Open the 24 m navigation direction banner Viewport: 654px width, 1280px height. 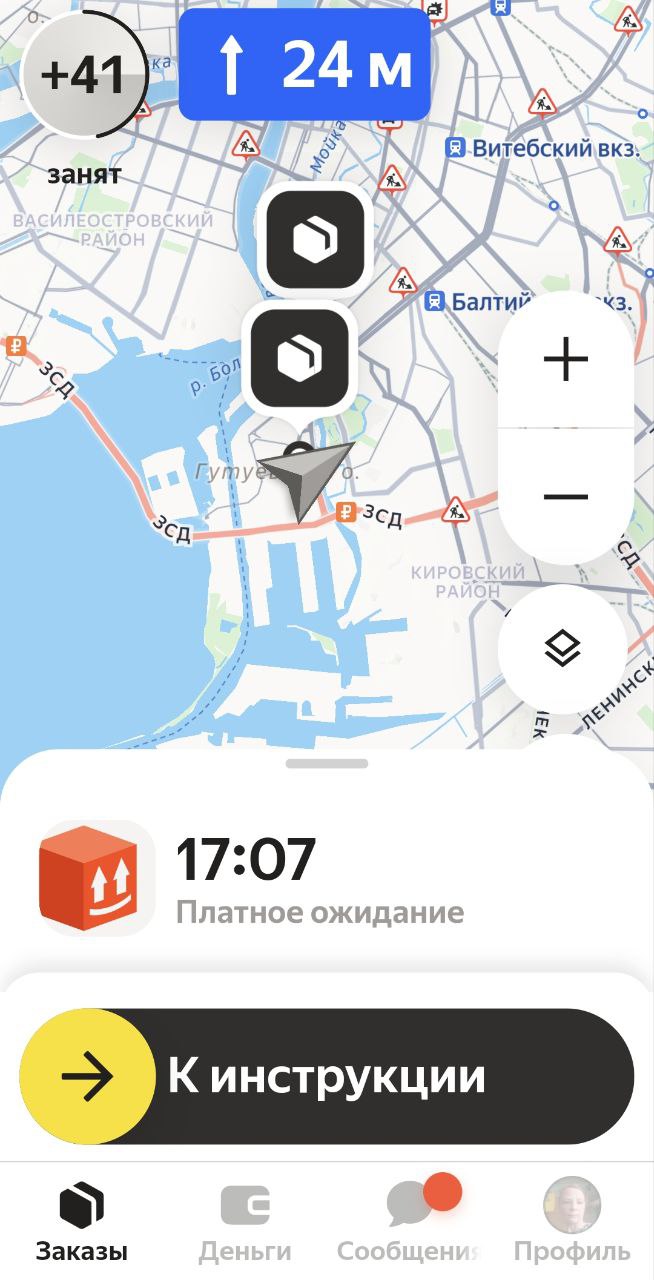[305, 66]
